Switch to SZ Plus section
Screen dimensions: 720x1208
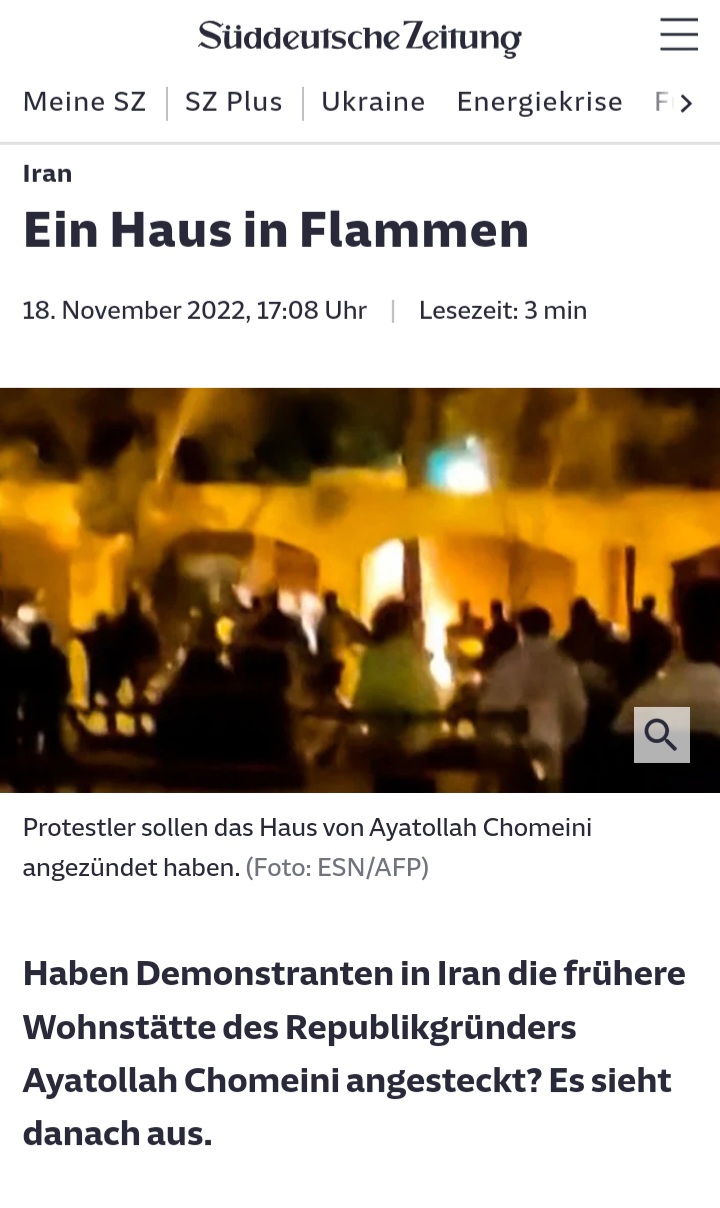point(234,102)
